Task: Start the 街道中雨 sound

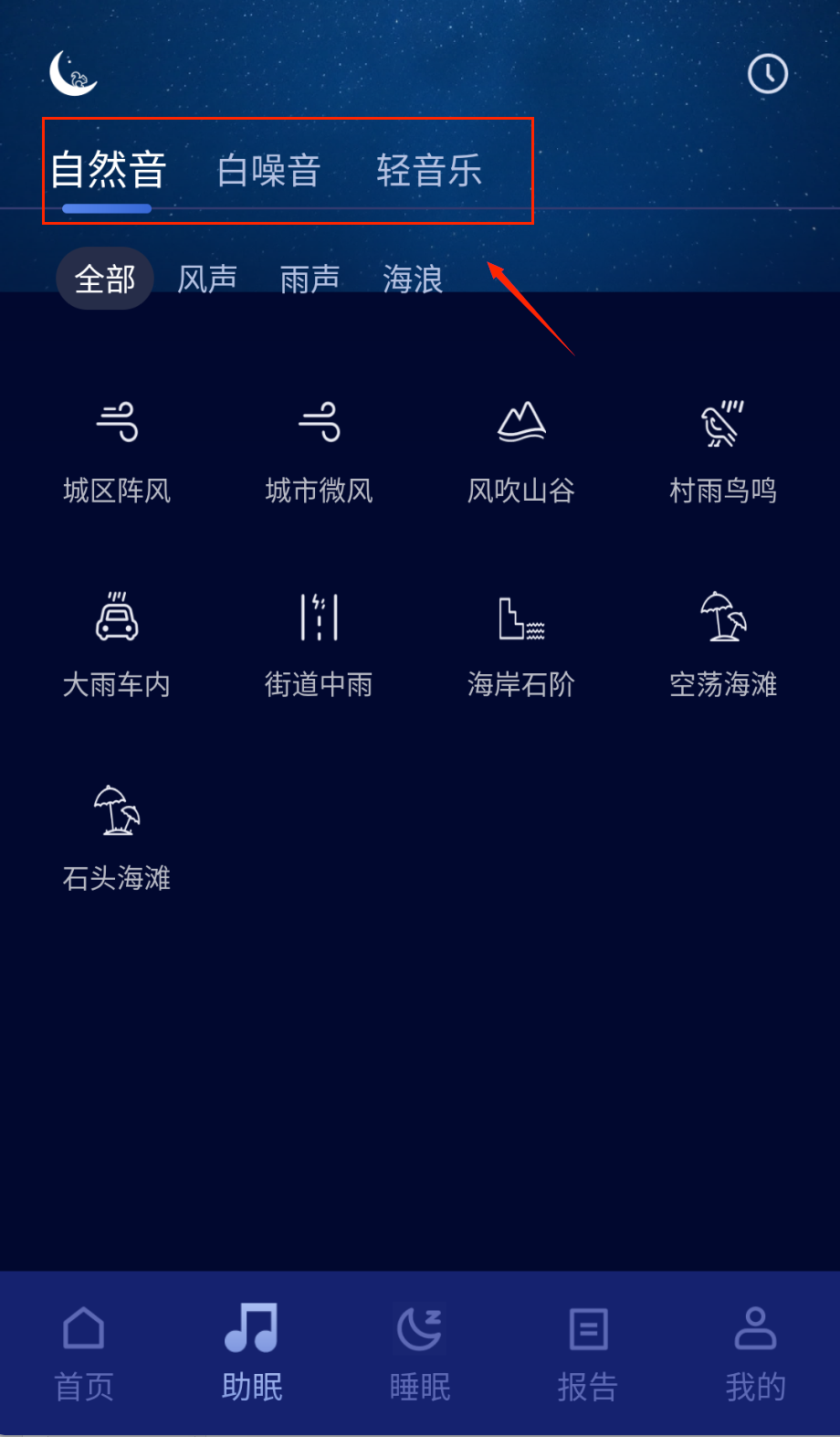Action: click(320, 644)
